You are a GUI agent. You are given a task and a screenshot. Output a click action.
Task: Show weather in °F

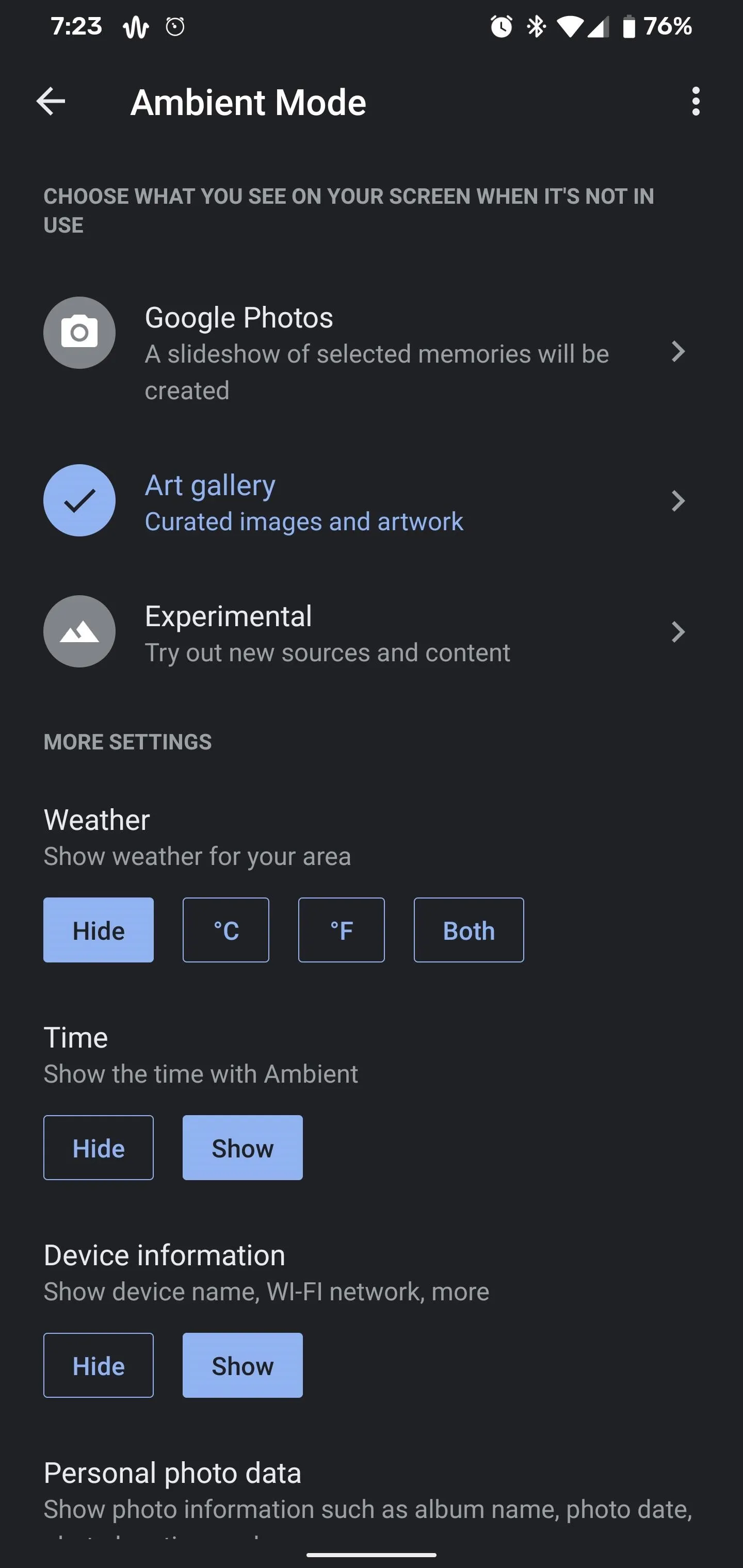[x=341, y=930]
